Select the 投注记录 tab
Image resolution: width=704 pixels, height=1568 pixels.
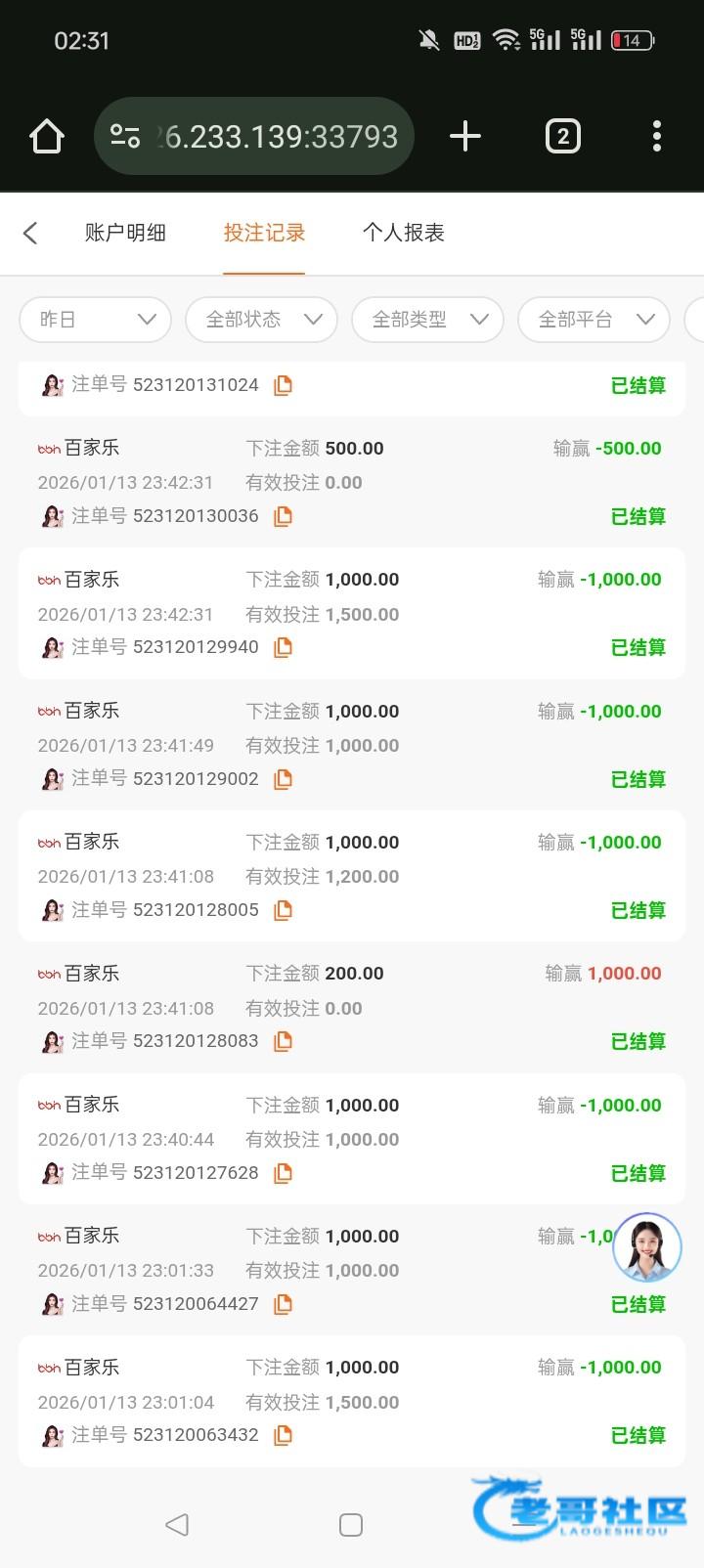click(x=264, y=233)
